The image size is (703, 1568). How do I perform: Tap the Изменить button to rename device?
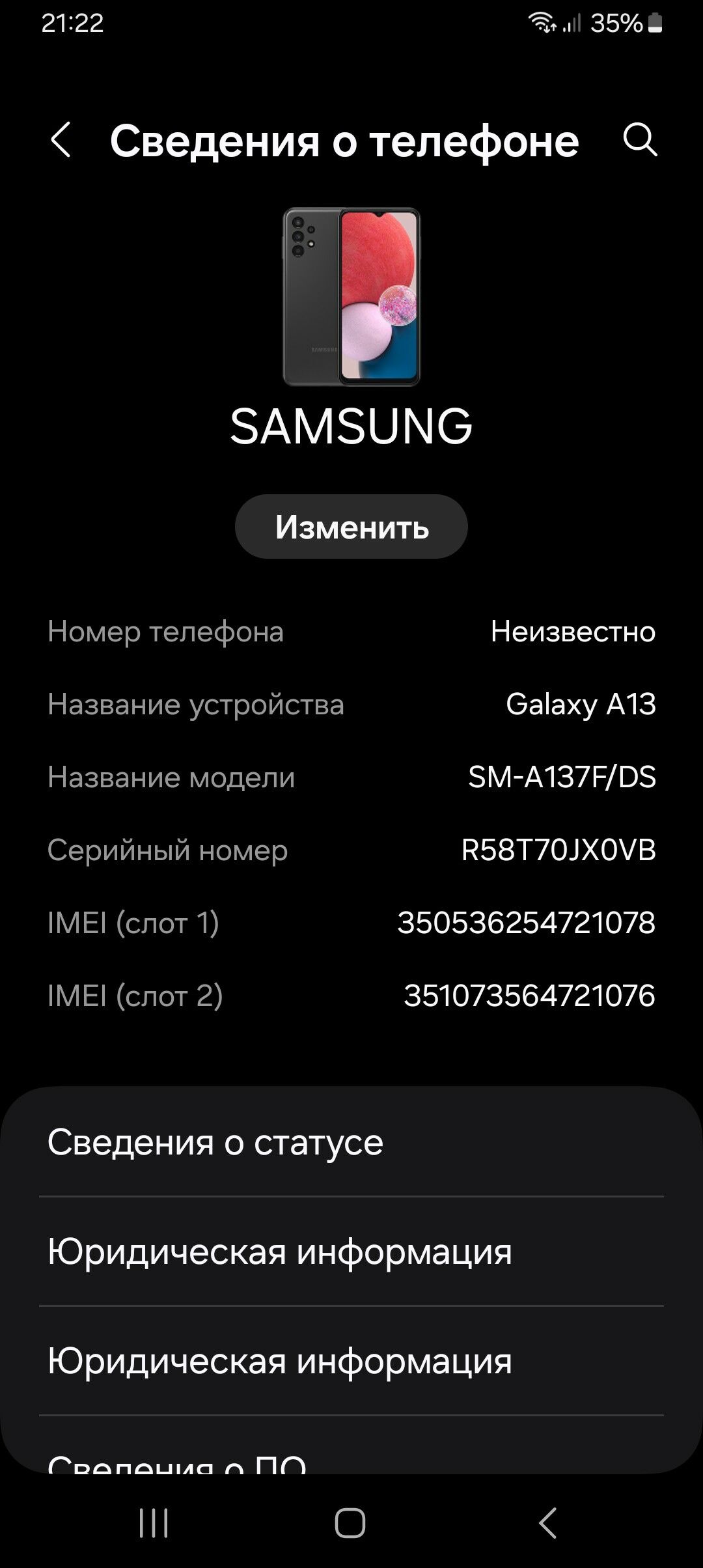pyautogui.click(x=351, y=526)
